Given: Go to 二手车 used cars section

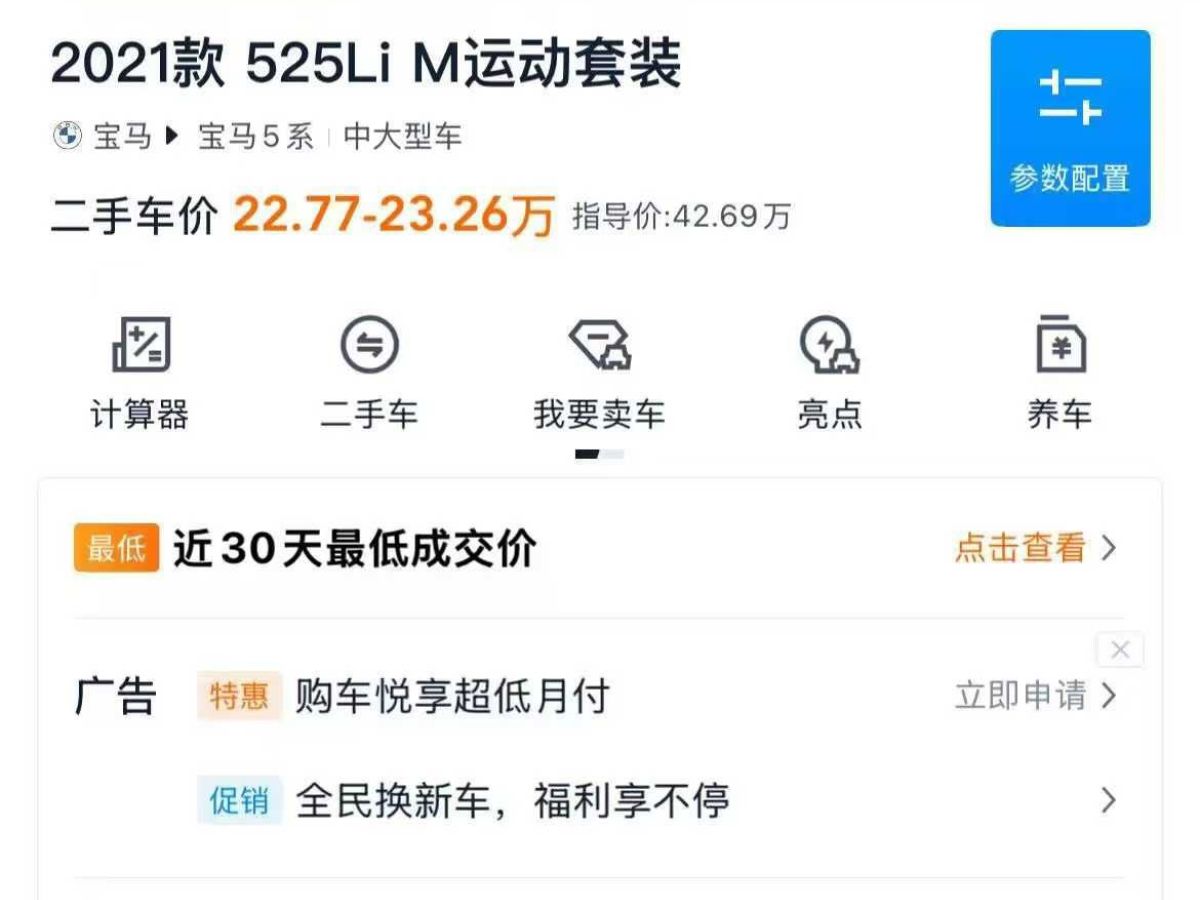Looking at the screenshot, I should point(369,372).
